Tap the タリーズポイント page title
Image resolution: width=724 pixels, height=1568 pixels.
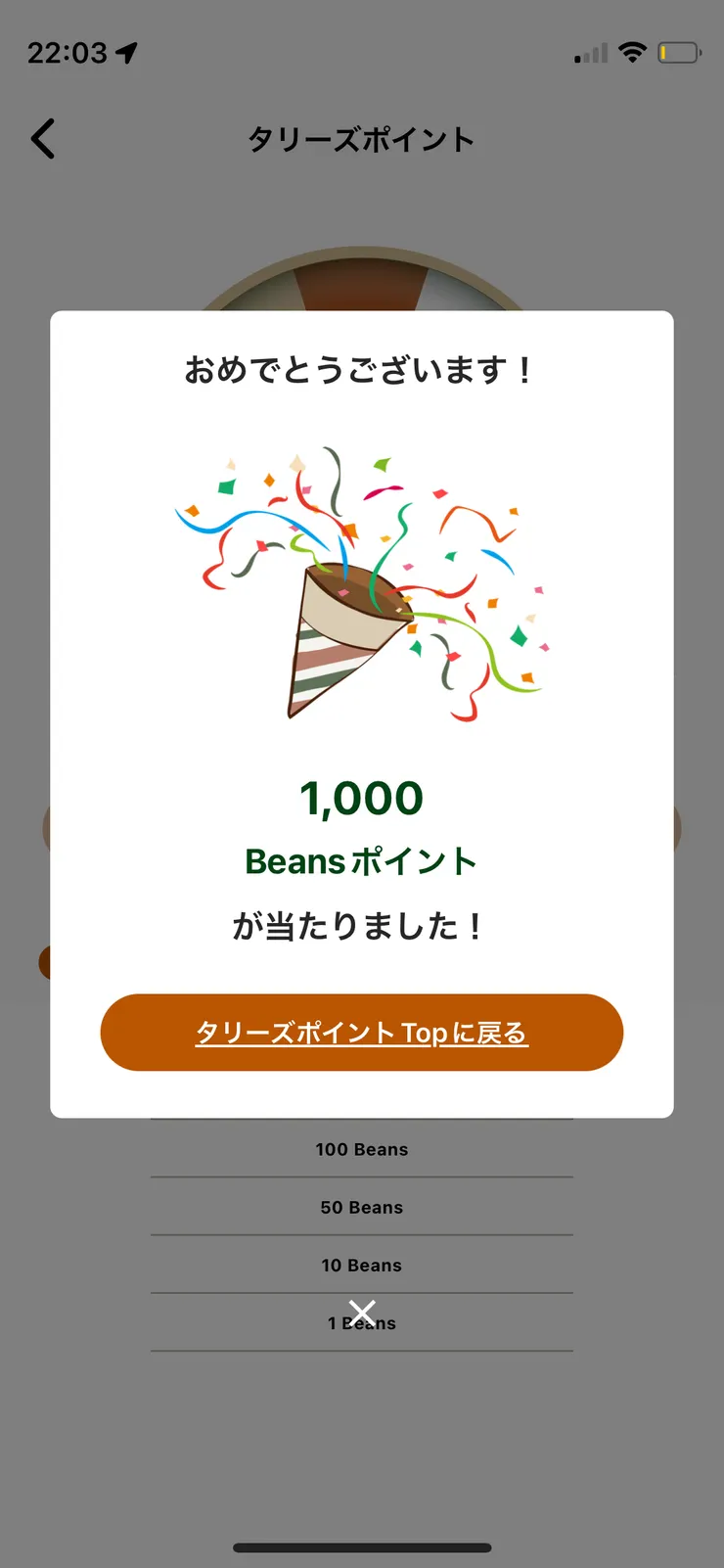pos(362,139)
